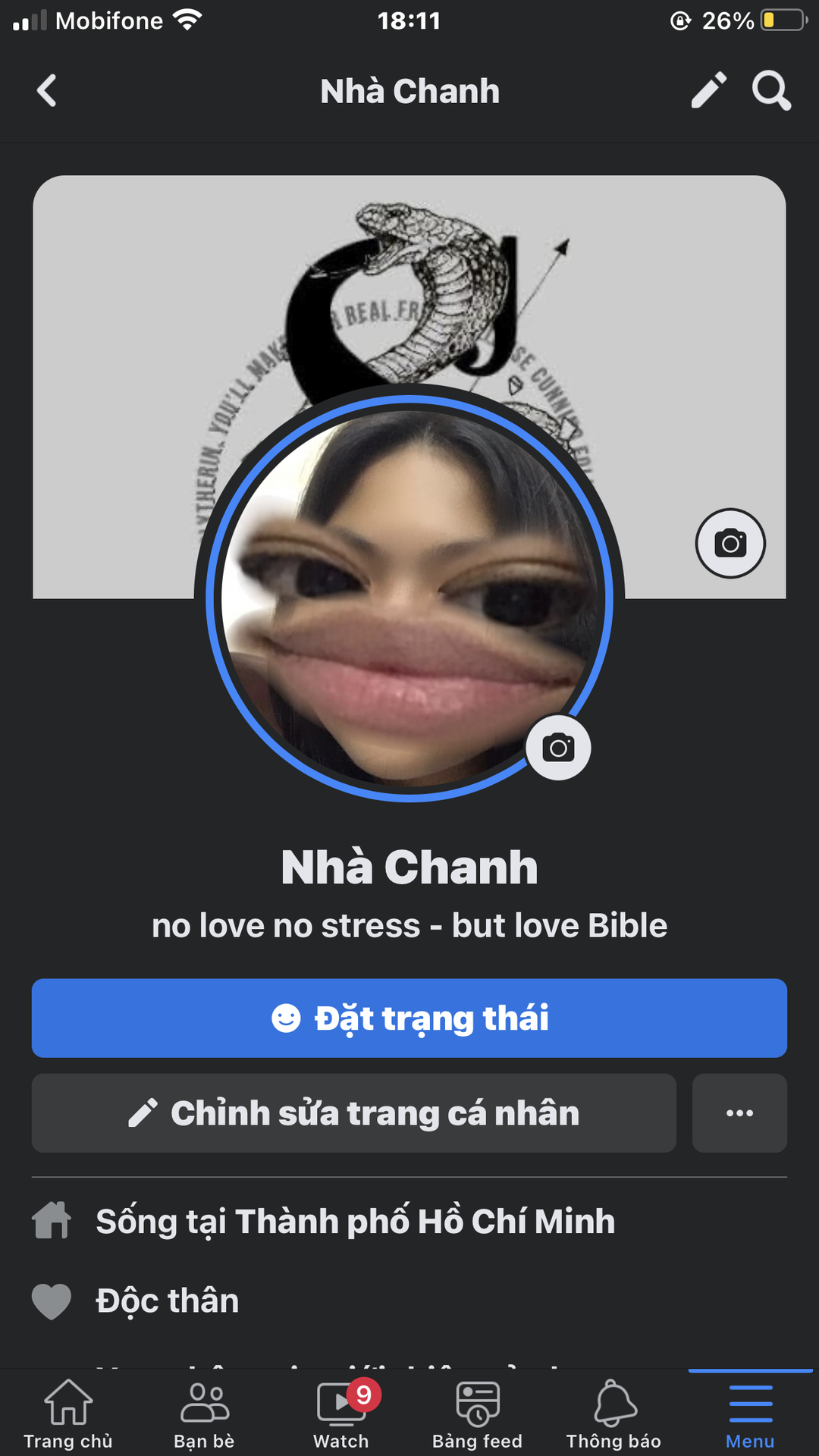Image resolution: width=819 pixels, height=1456 pixels.
Task: Update profile picture via camera icon
Action: coord(558,748)
